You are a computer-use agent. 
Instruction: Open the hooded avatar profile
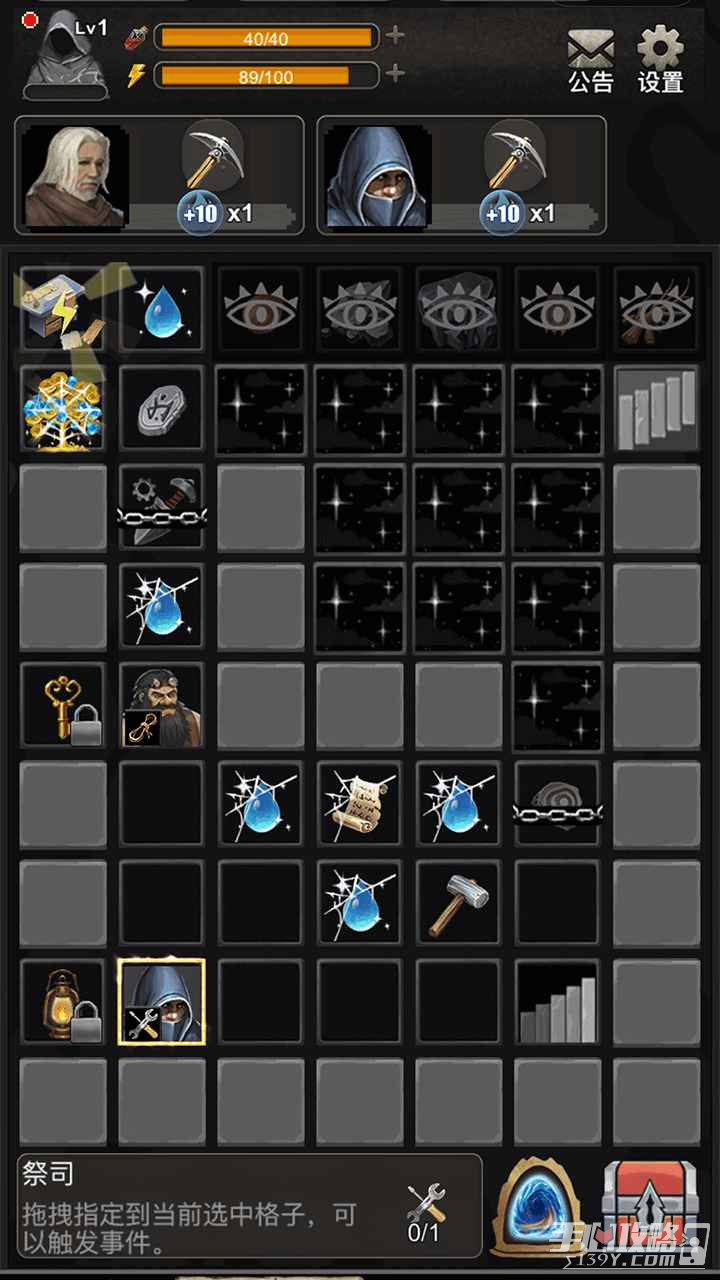click(x=65, y=55)
